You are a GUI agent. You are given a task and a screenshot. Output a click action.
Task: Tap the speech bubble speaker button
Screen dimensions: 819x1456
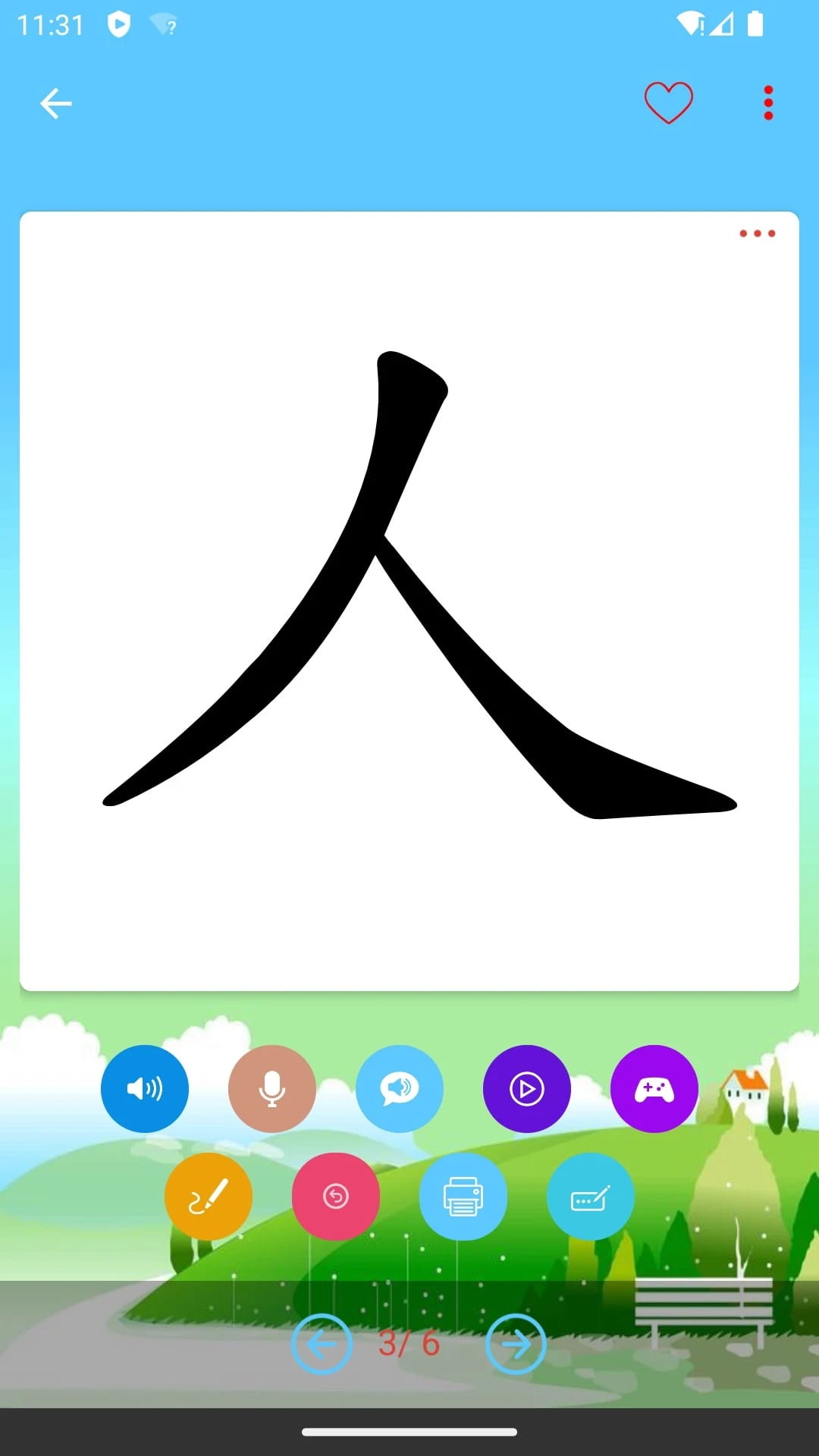coord(399,1089)
